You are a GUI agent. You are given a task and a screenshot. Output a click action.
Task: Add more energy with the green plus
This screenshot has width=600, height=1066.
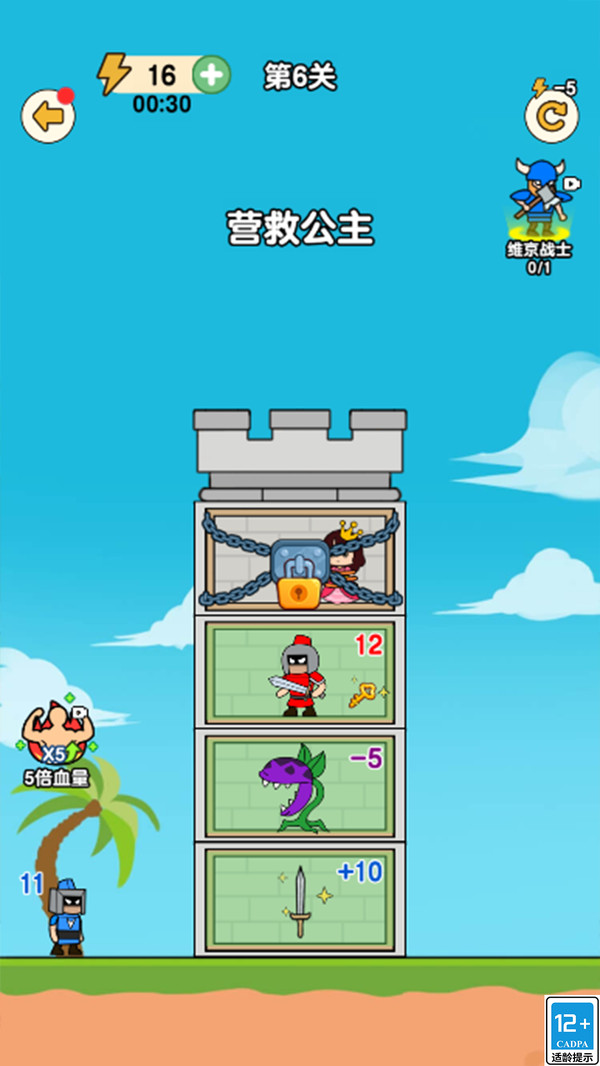tap(211, 75)
